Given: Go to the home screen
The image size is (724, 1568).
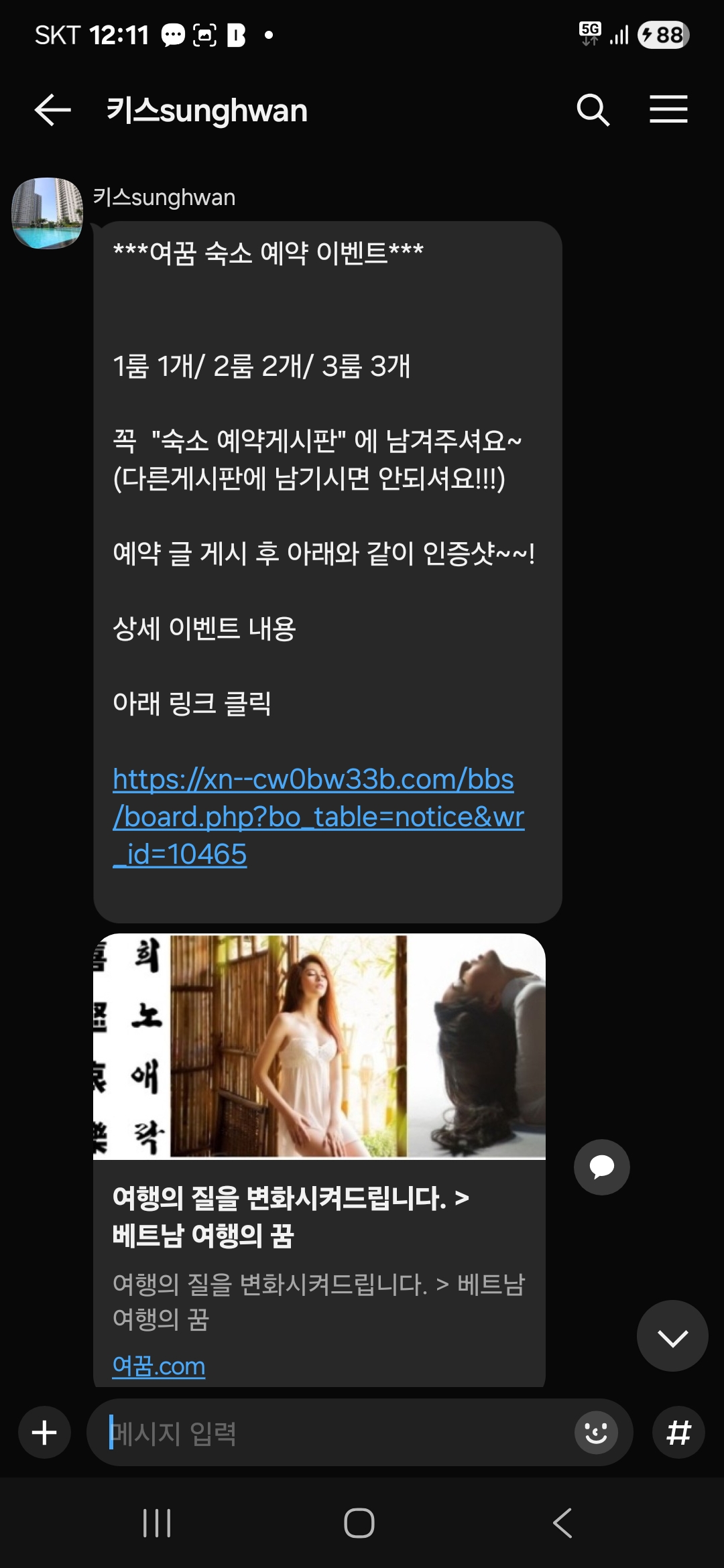Looking at the screenshot, I should pyautogui.click(x=359, y=1523).
